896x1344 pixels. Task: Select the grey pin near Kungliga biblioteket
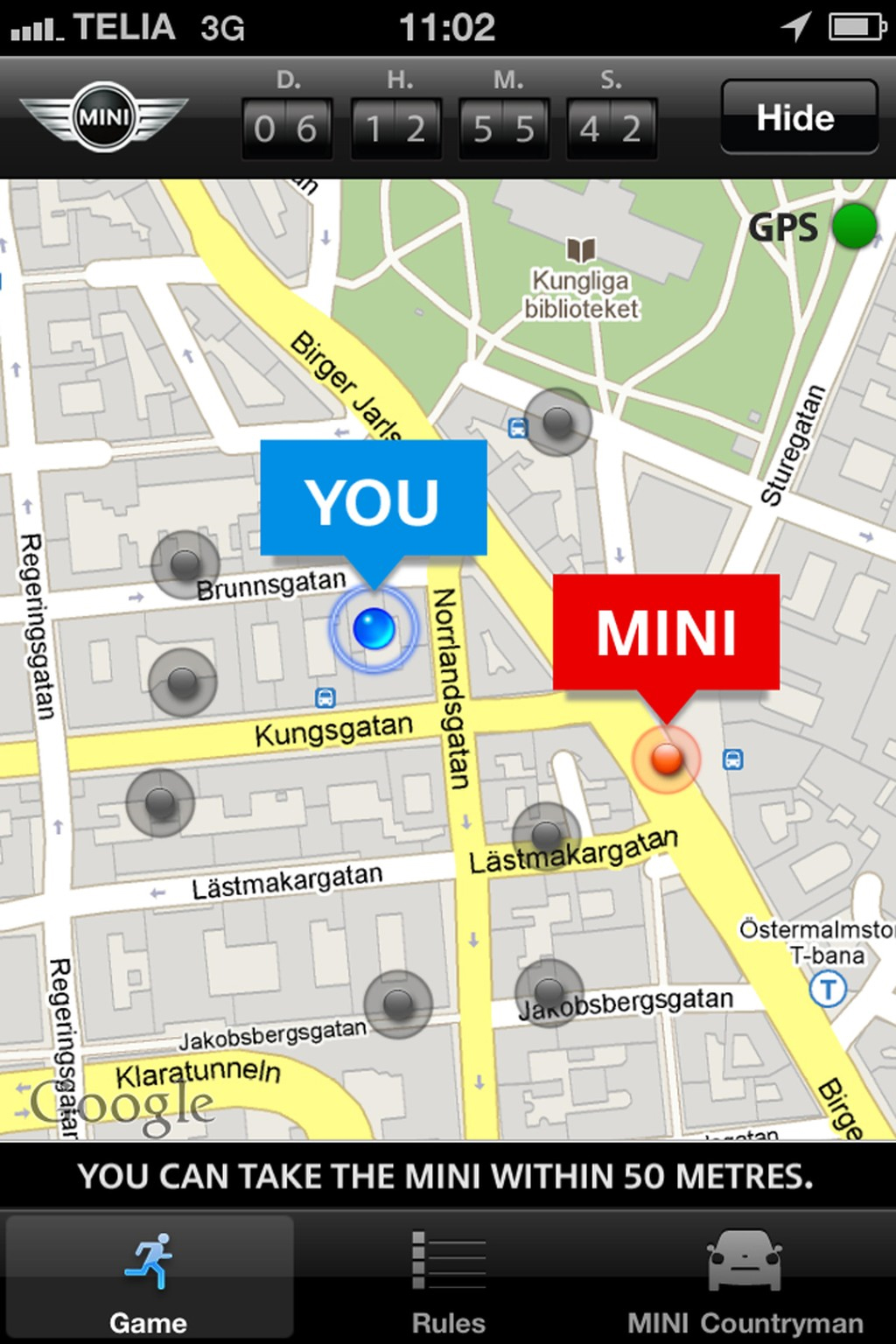[x=557, y=422]
